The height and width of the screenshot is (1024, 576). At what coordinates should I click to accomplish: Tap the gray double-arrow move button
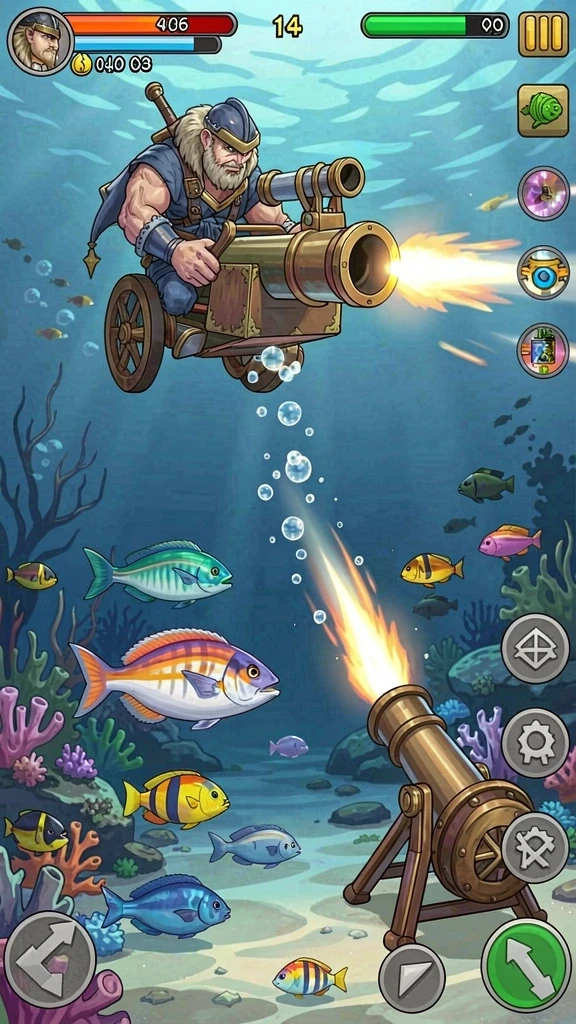pyautogui.click(x=50, y=959)
